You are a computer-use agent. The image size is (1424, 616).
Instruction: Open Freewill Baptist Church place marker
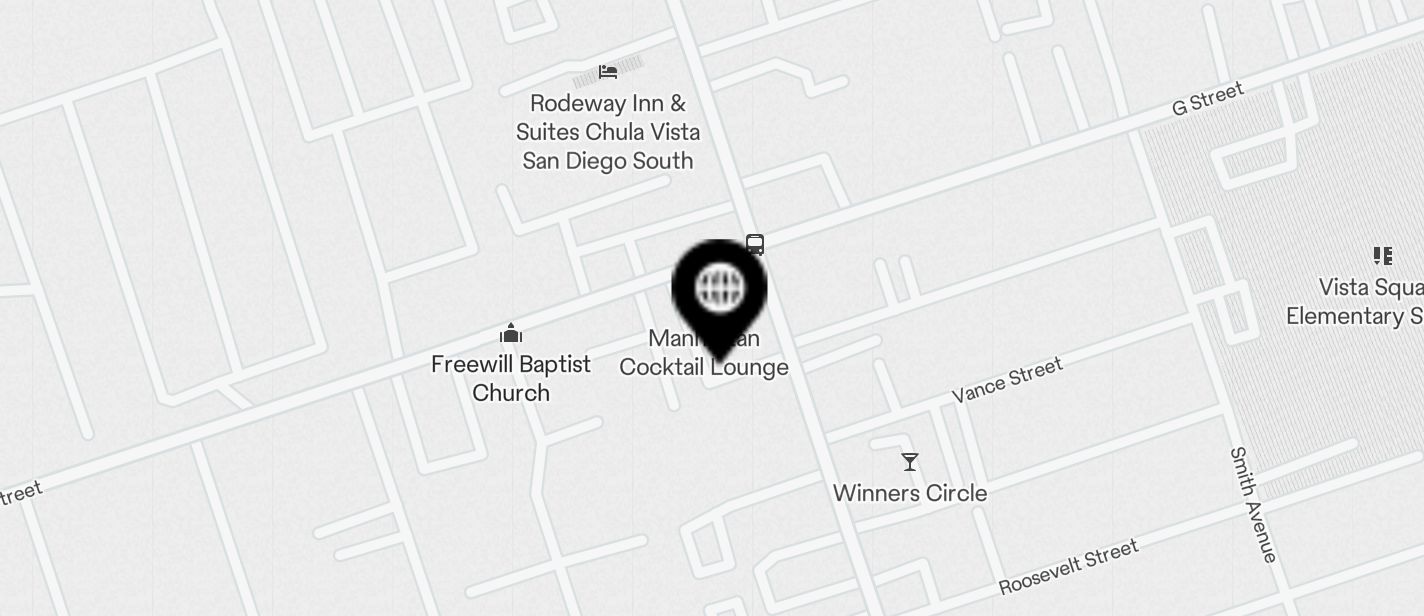tap(511, 334)
